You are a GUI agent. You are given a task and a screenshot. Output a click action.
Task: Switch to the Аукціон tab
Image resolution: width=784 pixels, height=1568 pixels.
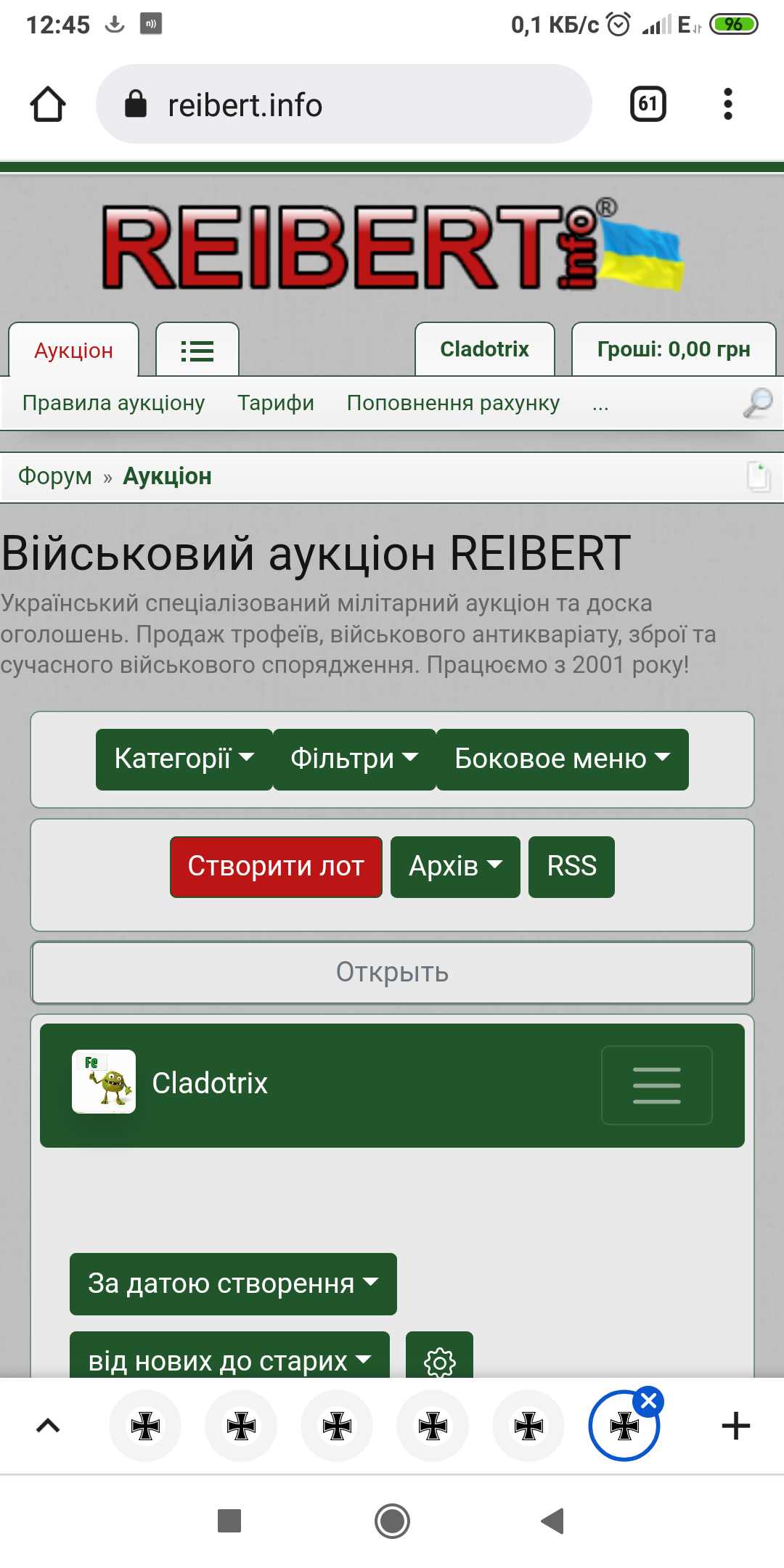[x=73, y=350]
